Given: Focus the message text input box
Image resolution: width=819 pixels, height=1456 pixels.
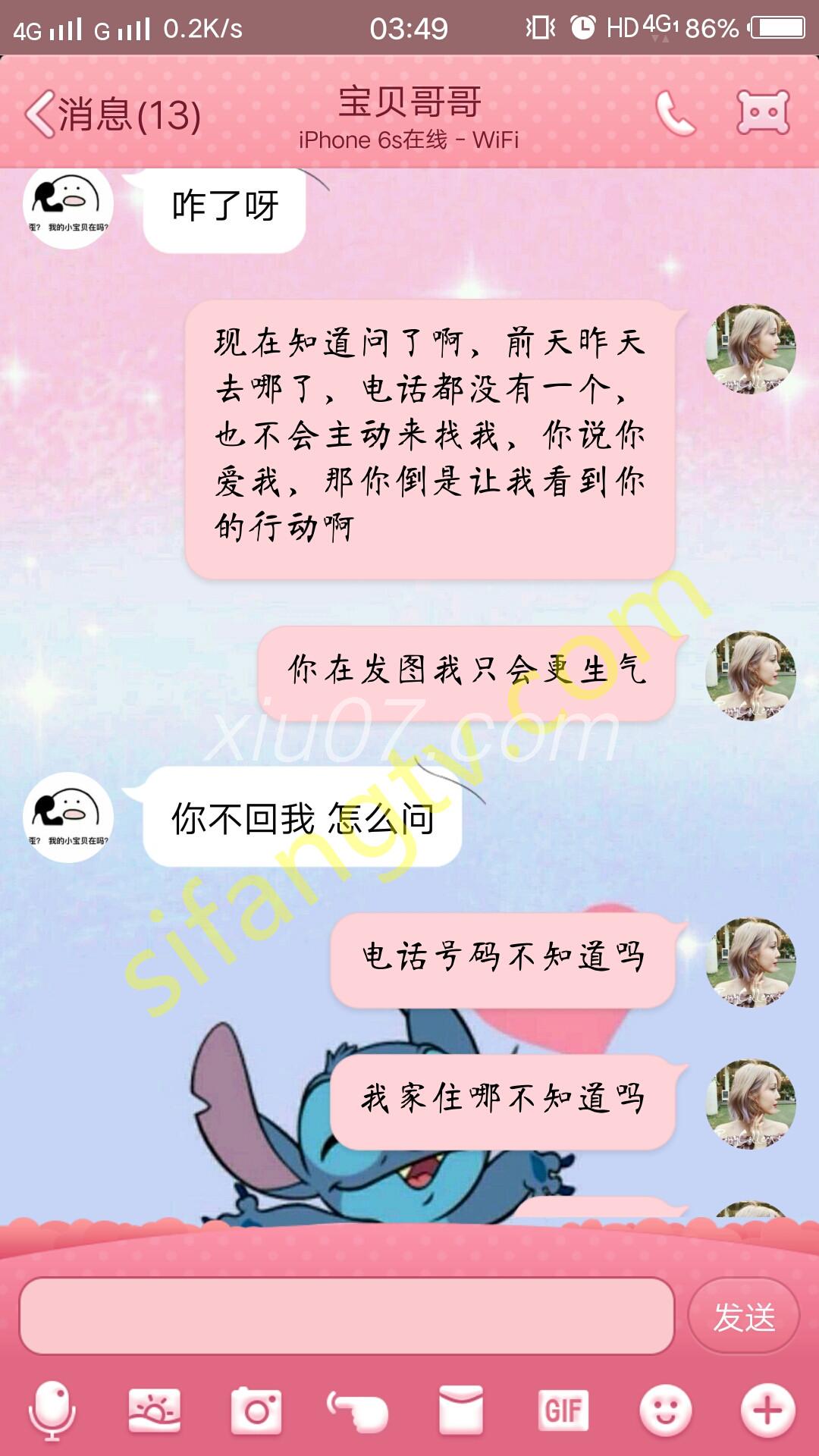Looking at the screenshot, I should coord(347,1316).
